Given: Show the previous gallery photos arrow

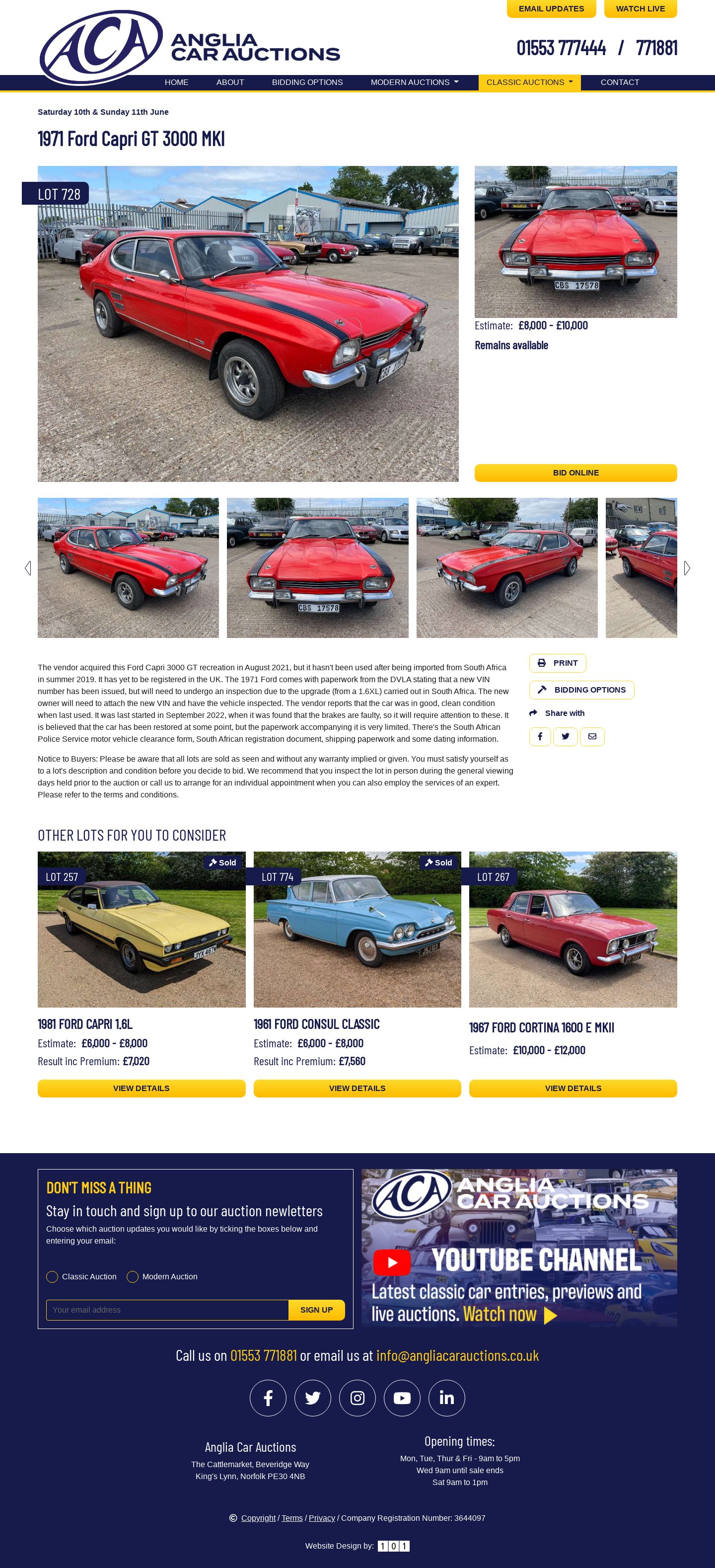Looking at the screenshot, I should pos(28,568).
